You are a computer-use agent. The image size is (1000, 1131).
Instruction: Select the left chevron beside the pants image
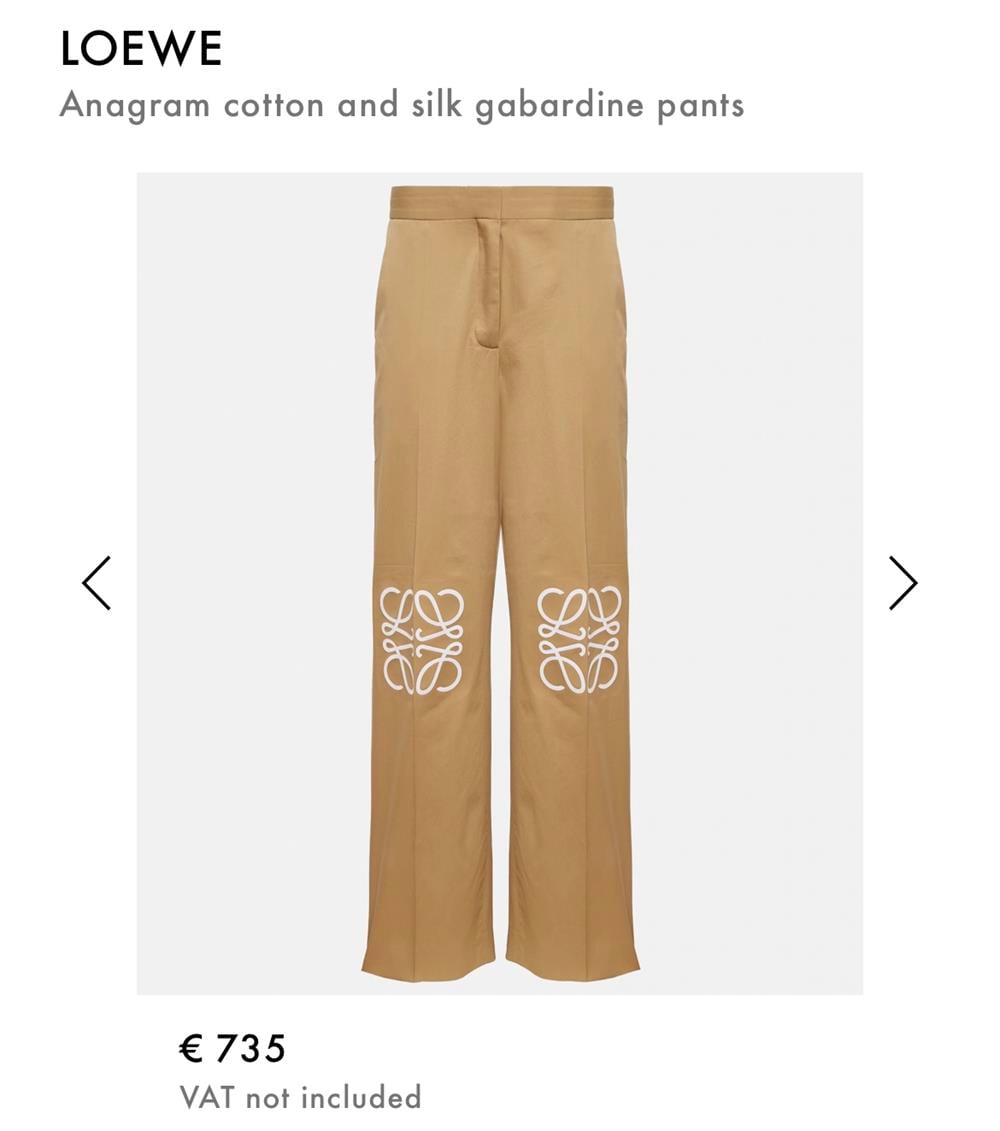coord(96,580)
